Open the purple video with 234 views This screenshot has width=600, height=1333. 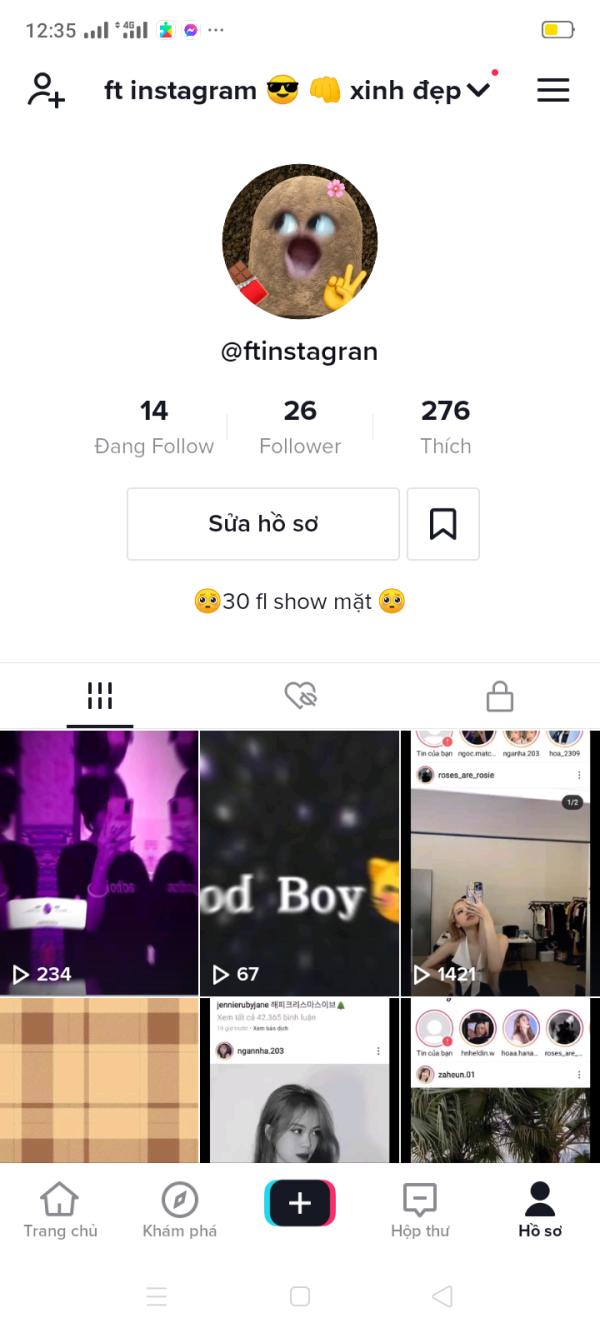(x=99, y=862)
